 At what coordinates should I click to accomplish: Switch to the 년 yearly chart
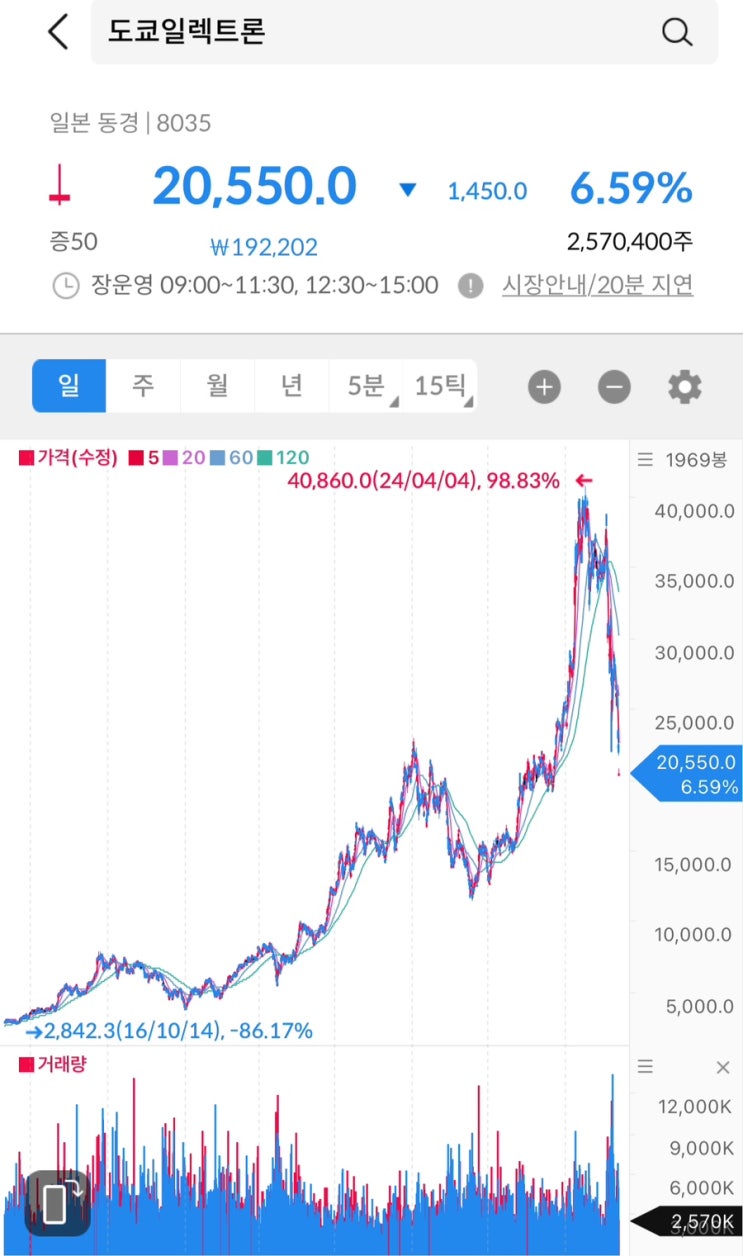(291, 386)
